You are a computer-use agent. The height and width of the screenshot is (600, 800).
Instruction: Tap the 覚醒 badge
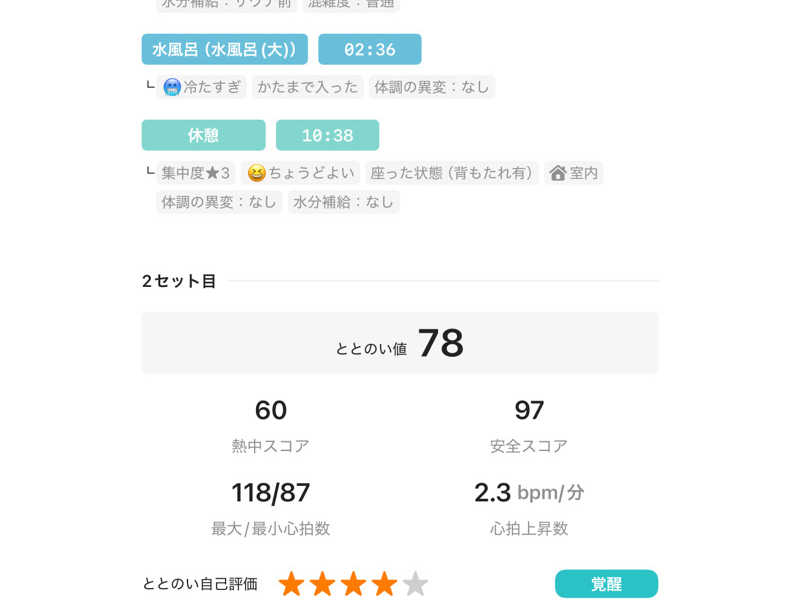[606, 584]
